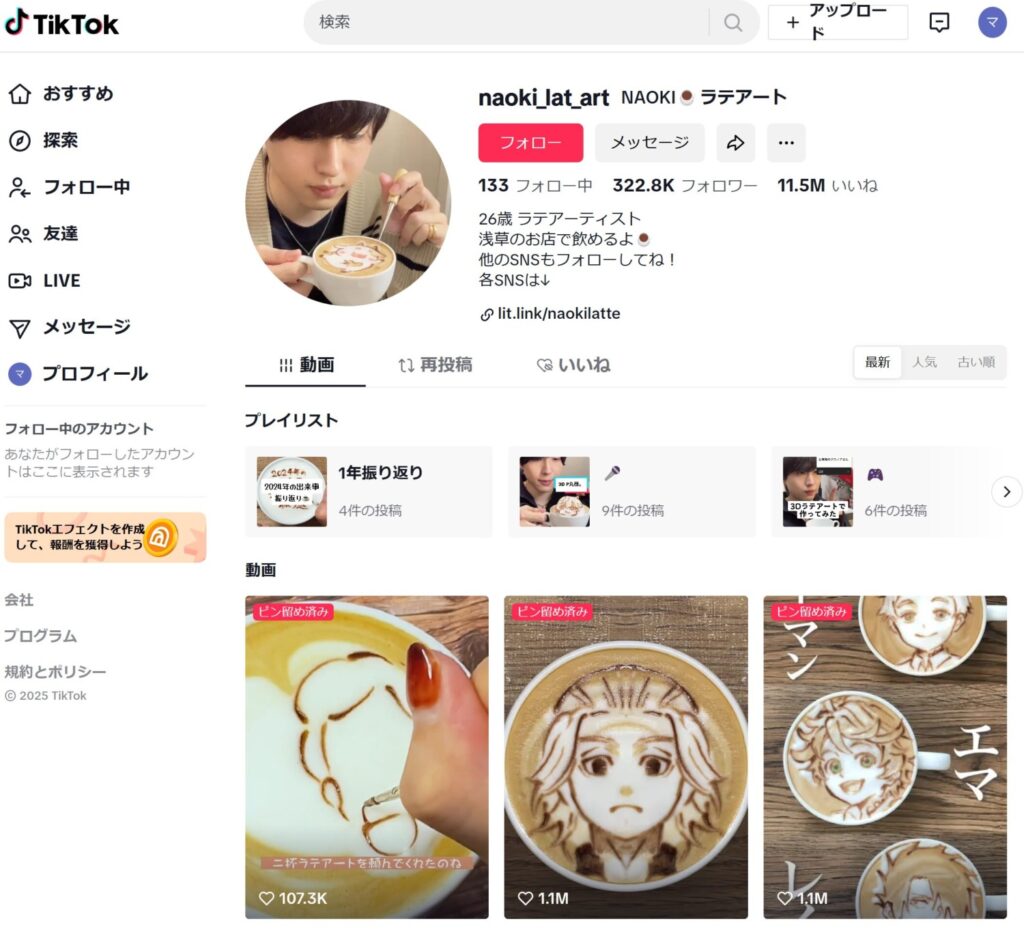Show more playlists with the right chevron
The image size is (1024, 934).
tap(1006, 491)
